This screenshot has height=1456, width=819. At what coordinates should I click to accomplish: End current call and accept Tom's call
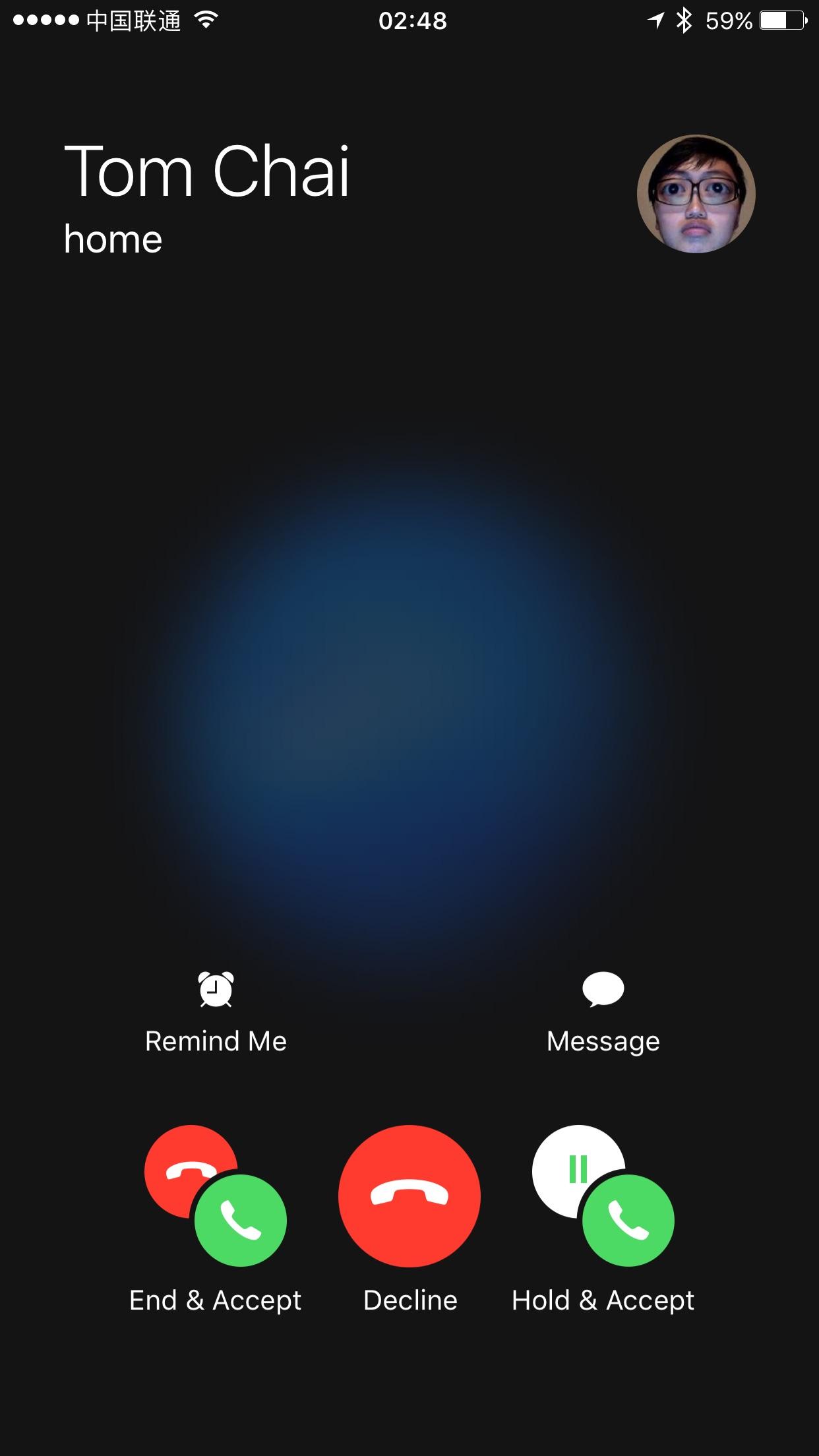pos(216,1196)
